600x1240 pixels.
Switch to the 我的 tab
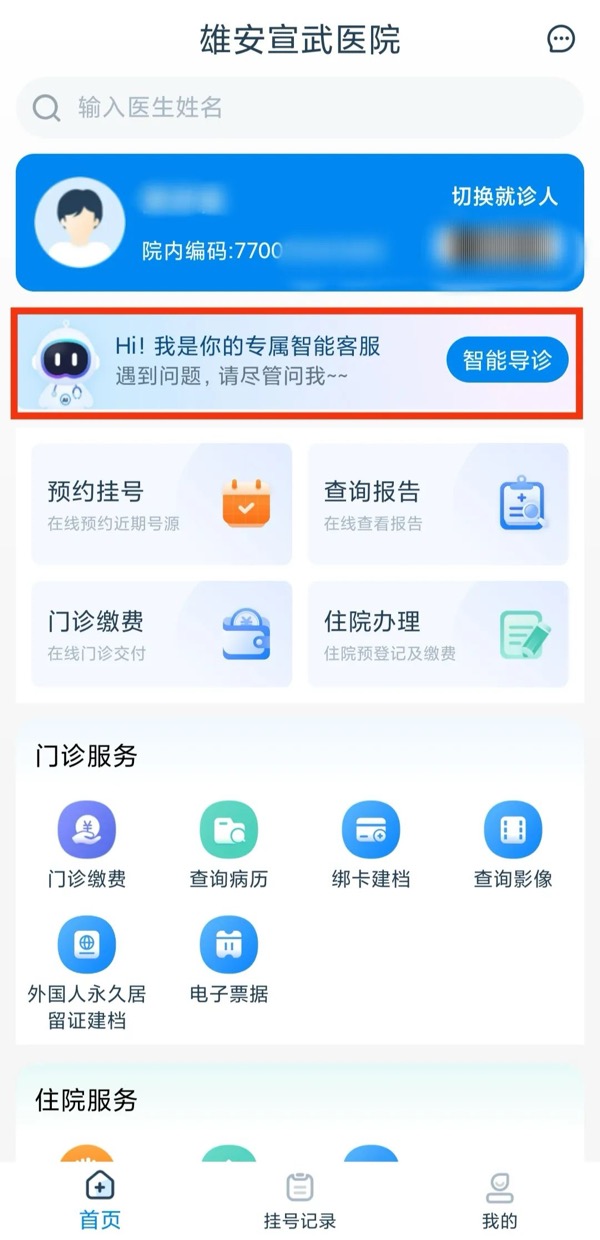[500, 1200]
